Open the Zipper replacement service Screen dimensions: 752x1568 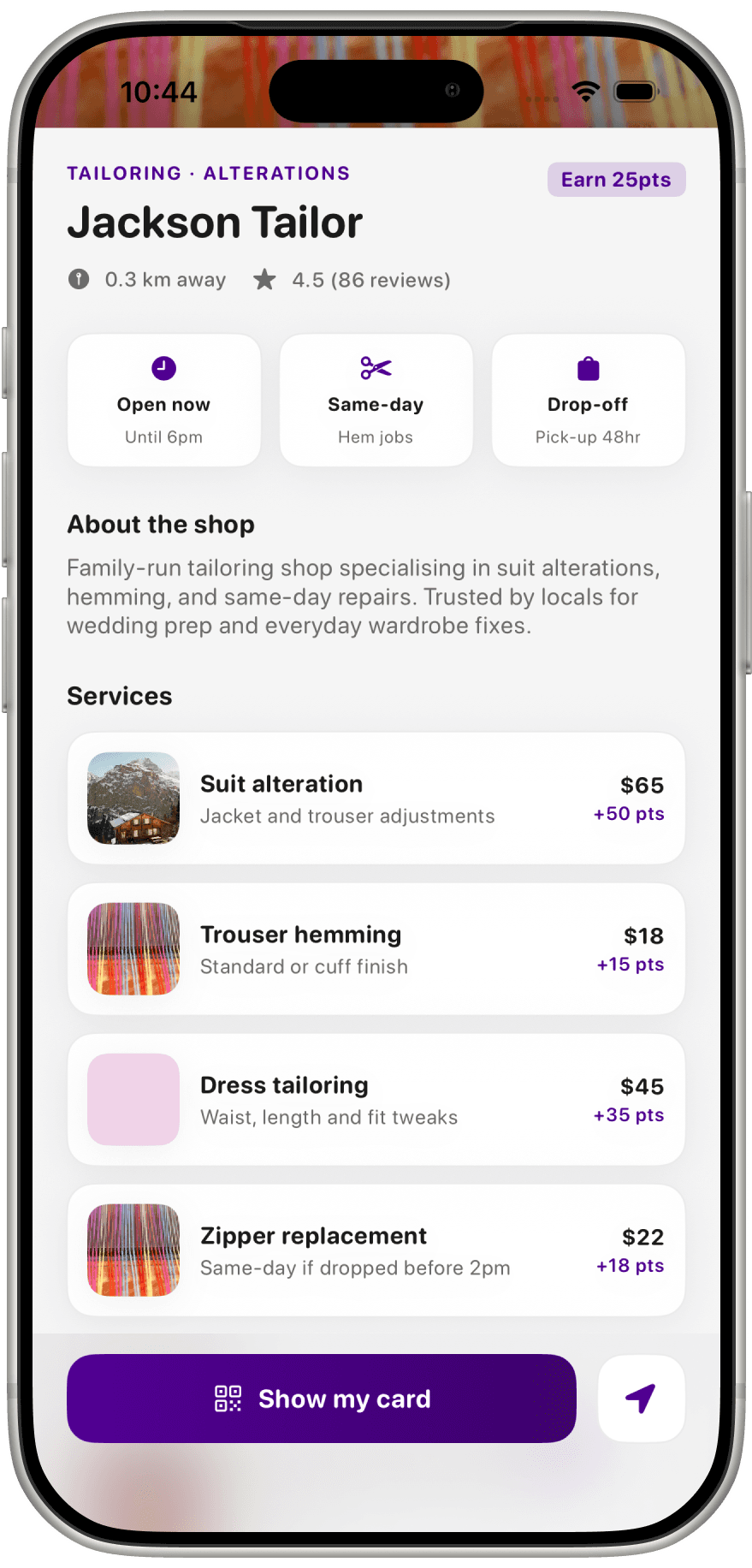(376, 1250)
